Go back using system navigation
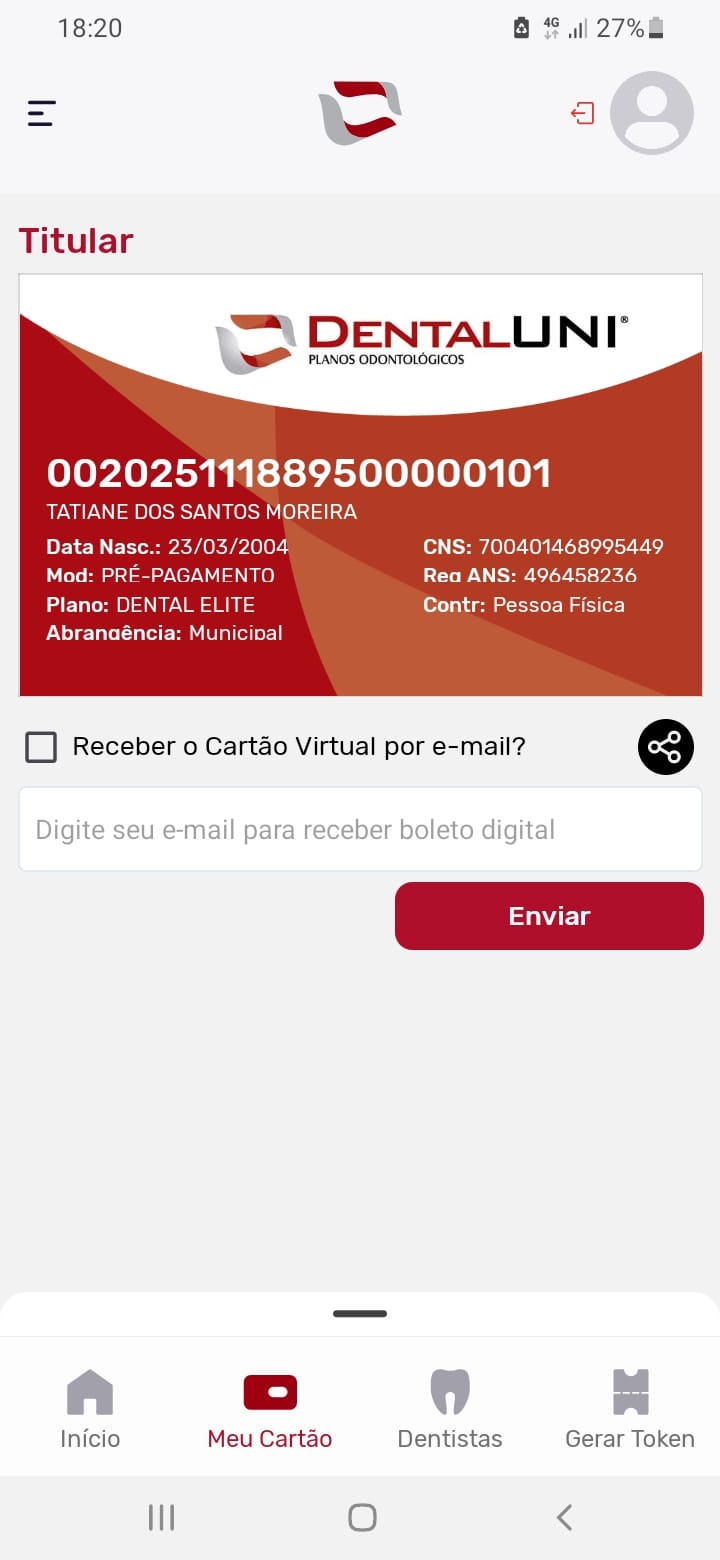Viewport: 720px width, 1560px height. (564, 1517)
